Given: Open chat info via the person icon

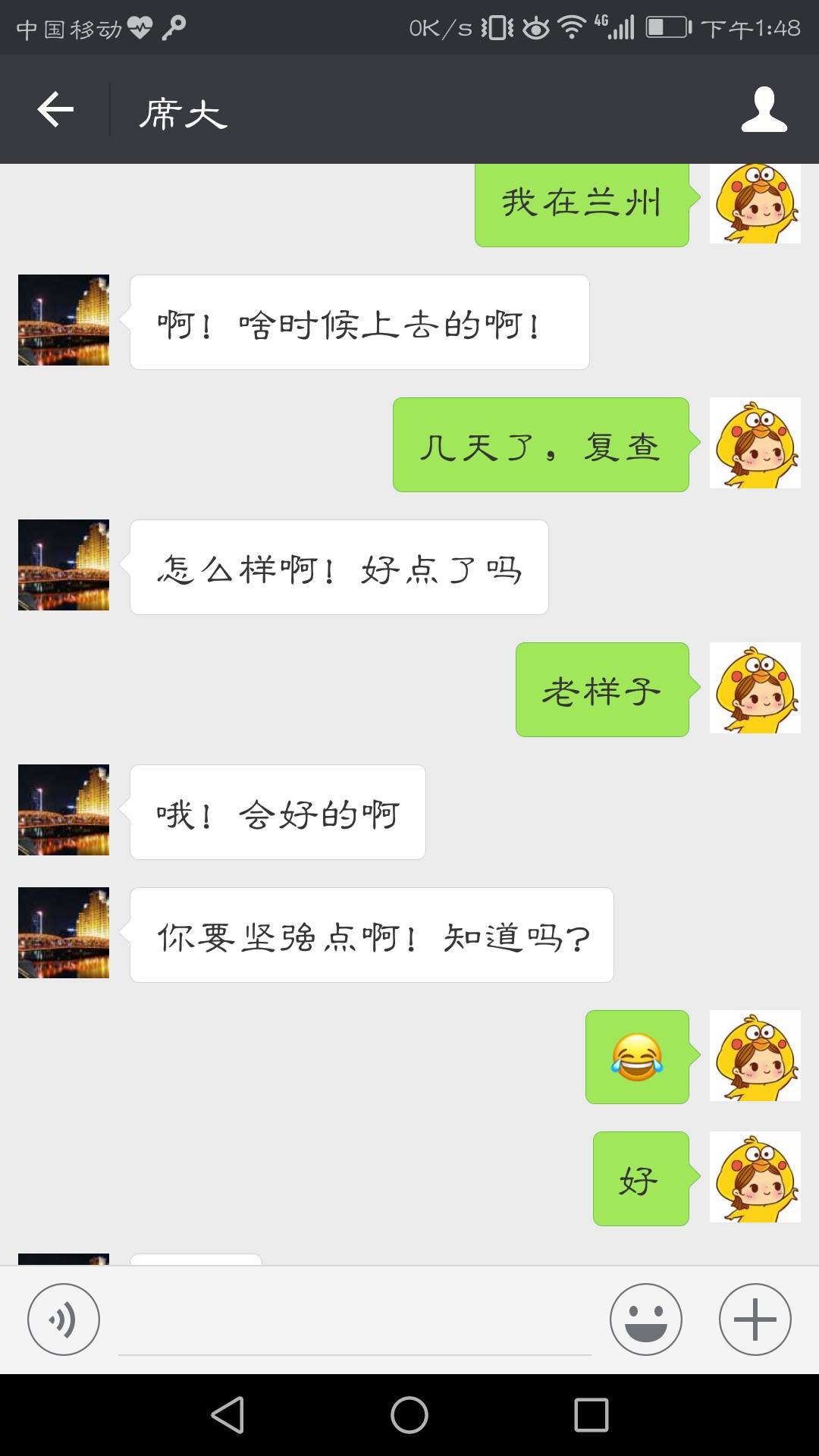Looking at the screenshot, I should pyautogui.click(x=764, y=109).
